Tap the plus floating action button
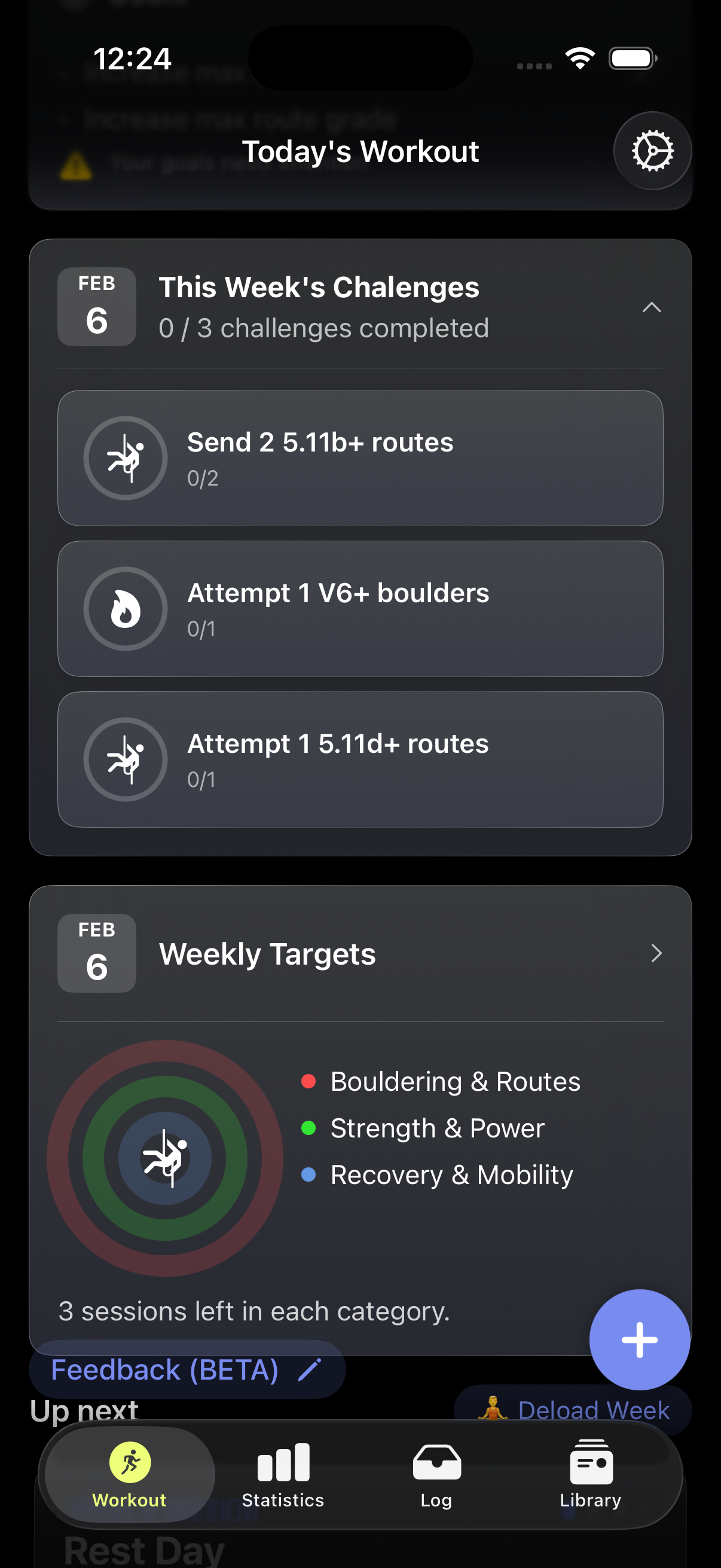The height and width of the screenshot is (1568, 721). 639,1339
